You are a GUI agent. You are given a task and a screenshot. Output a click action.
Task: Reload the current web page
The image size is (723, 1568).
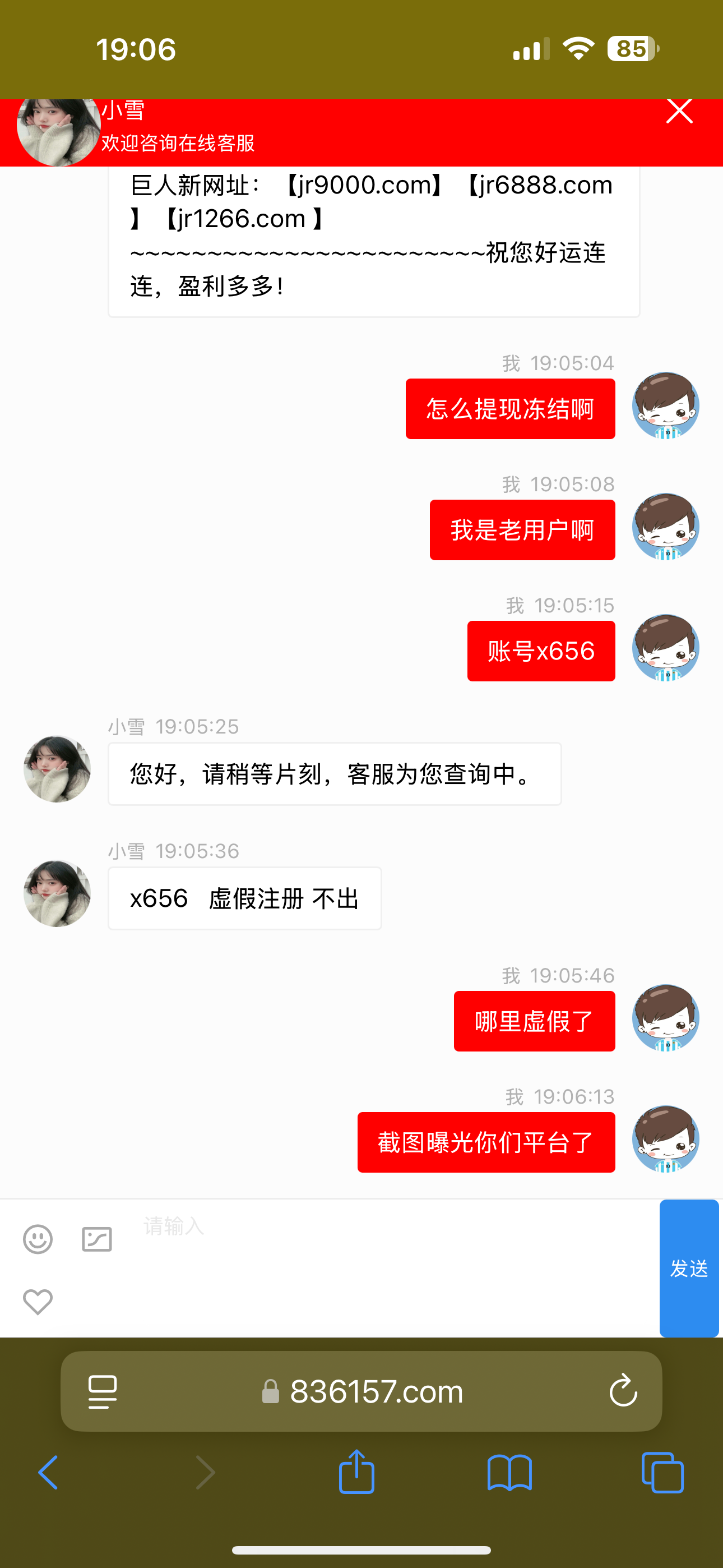click(x=623, y=1391)
